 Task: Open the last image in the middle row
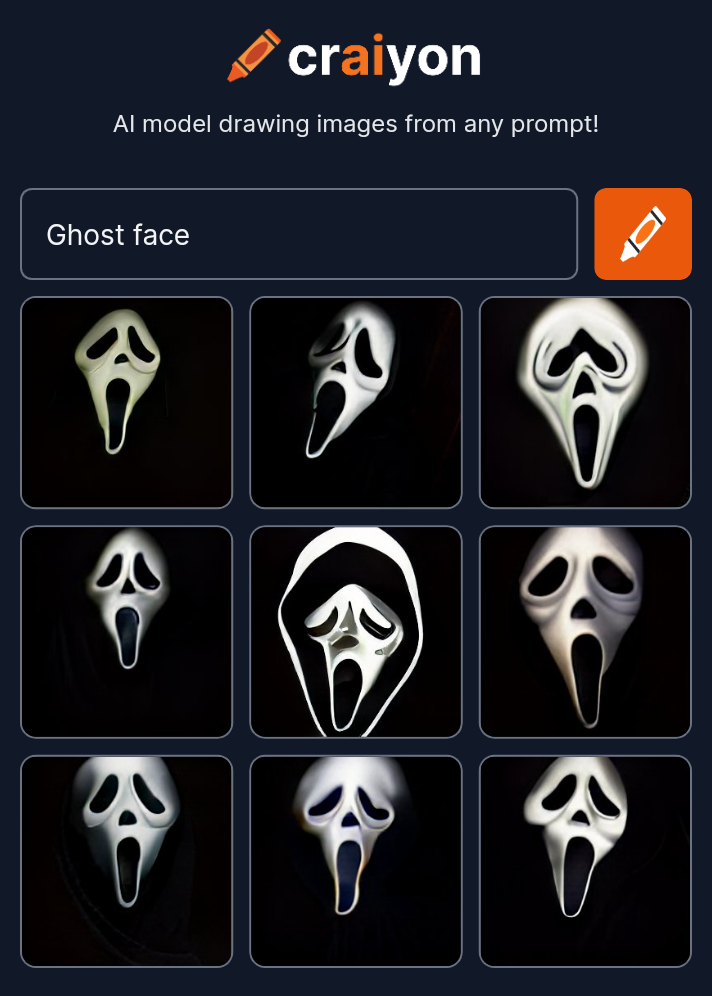(x=585, y=631)
